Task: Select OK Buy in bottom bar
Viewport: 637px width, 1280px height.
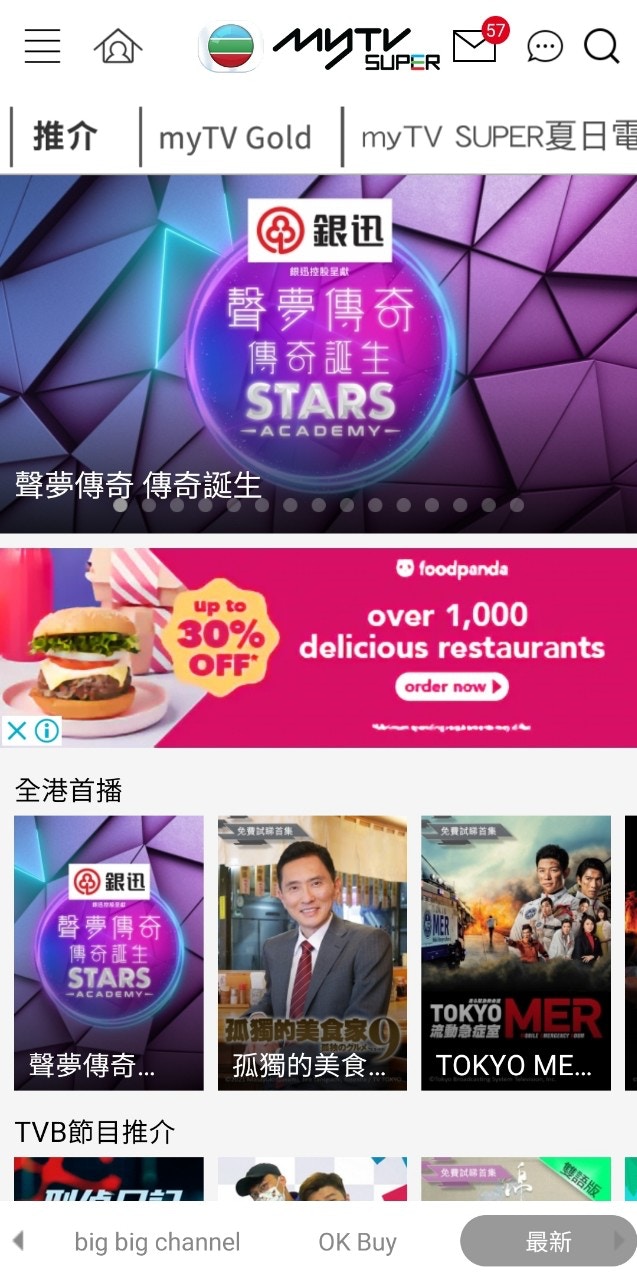Action: [x=357, y=1242]
